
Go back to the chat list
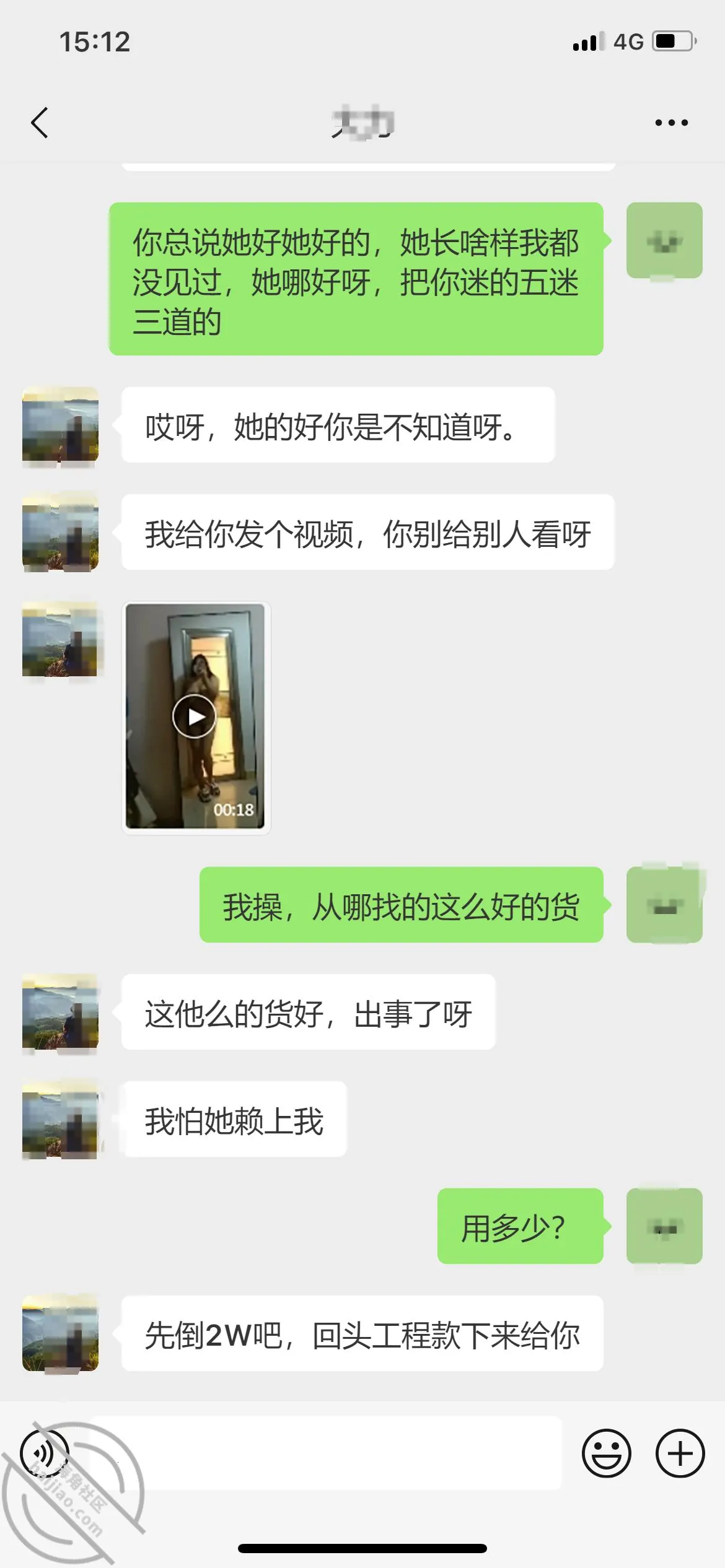[40, 122]
